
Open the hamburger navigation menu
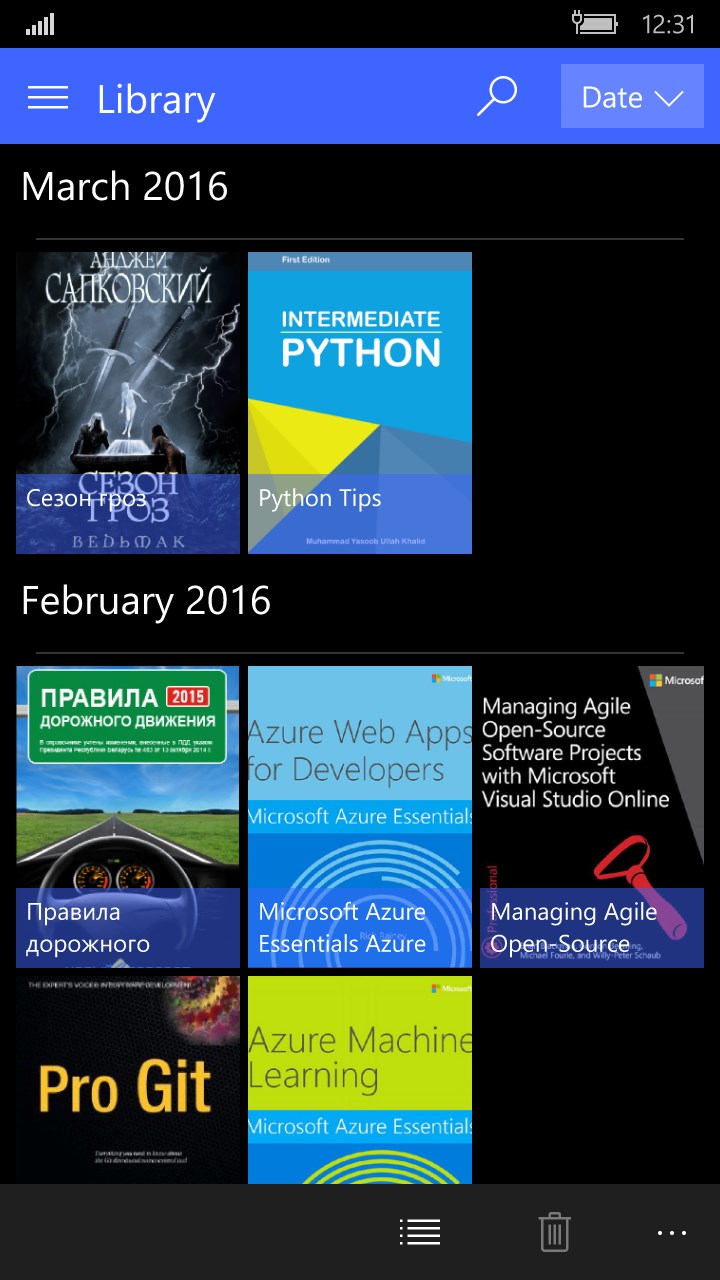coord(48,97)
